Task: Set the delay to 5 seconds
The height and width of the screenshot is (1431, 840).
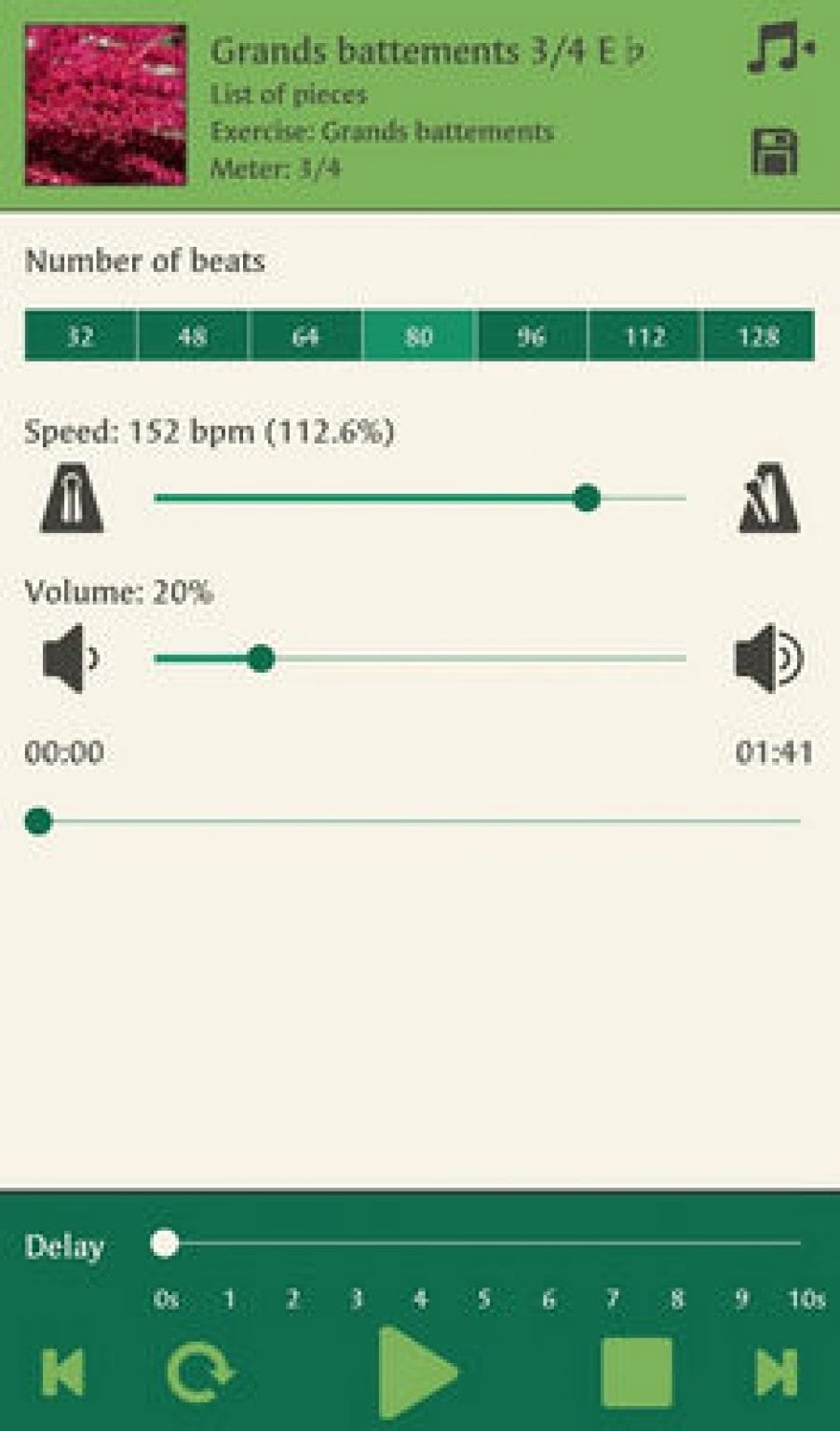Action: coord(482,1244)
